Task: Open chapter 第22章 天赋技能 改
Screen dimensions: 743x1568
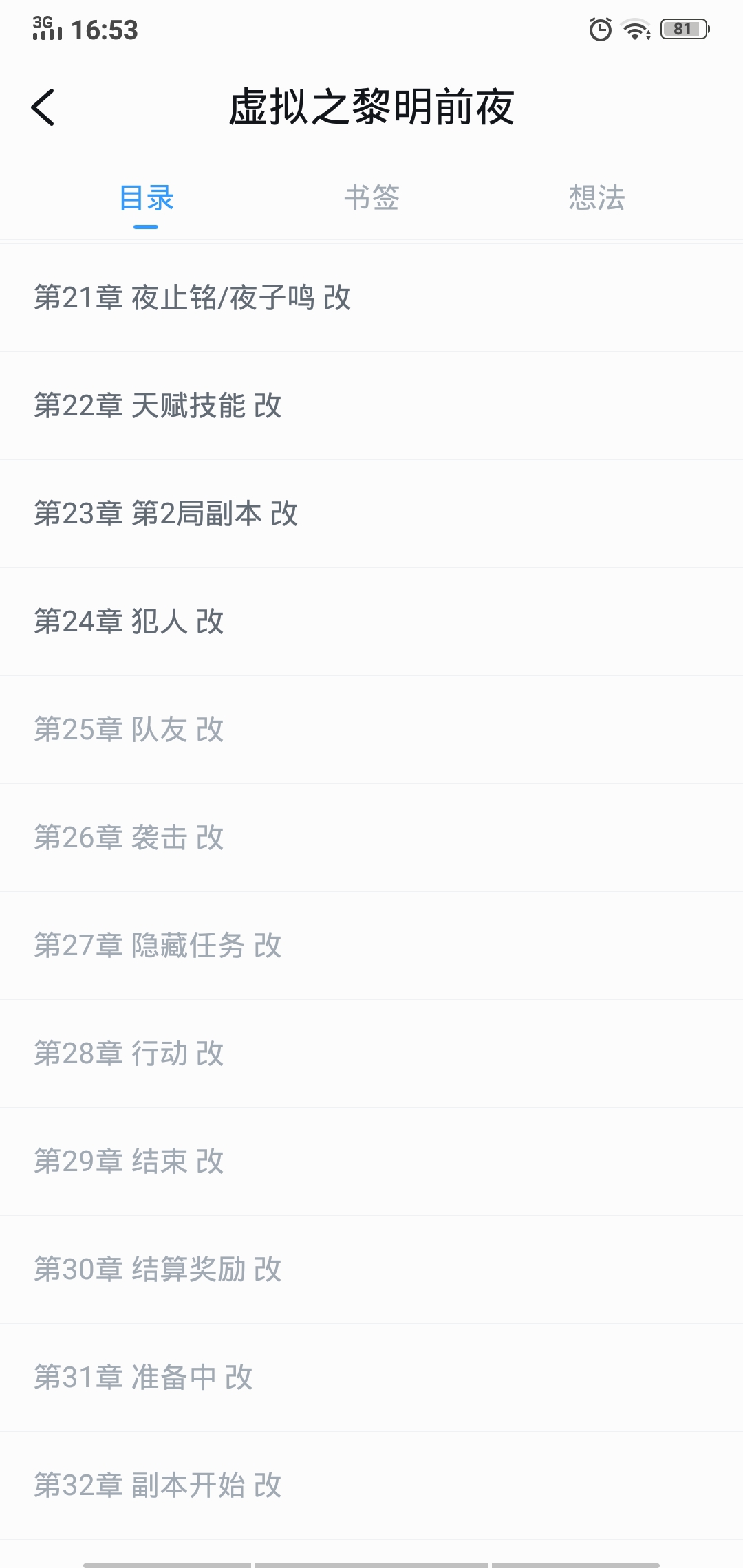Action: 158,406
